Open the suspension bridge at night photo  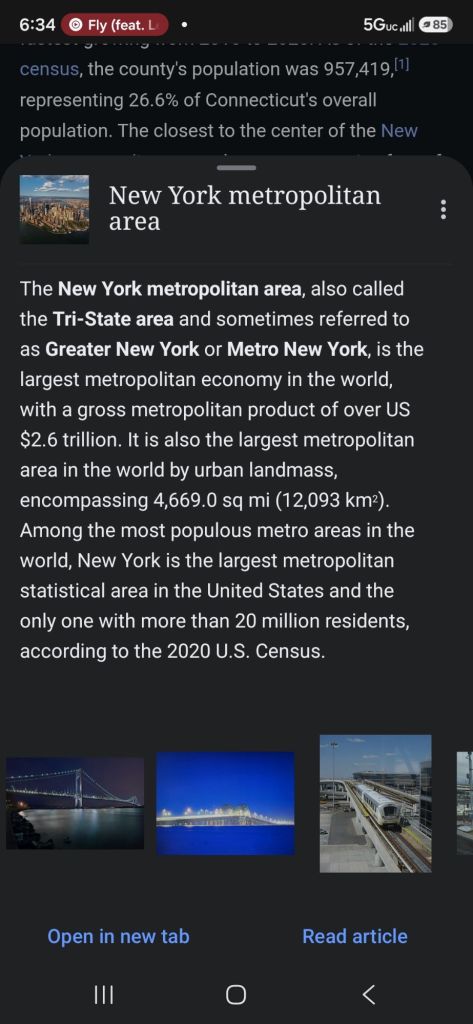[75, 803]
